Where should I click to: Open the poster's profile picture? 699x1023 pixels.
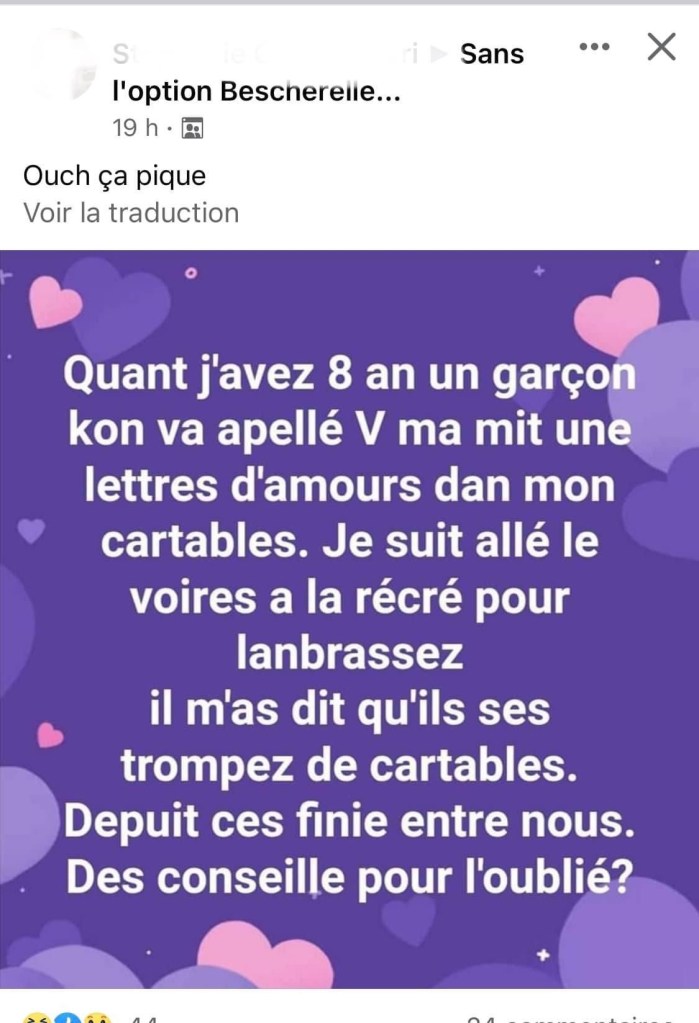[63, 65]
